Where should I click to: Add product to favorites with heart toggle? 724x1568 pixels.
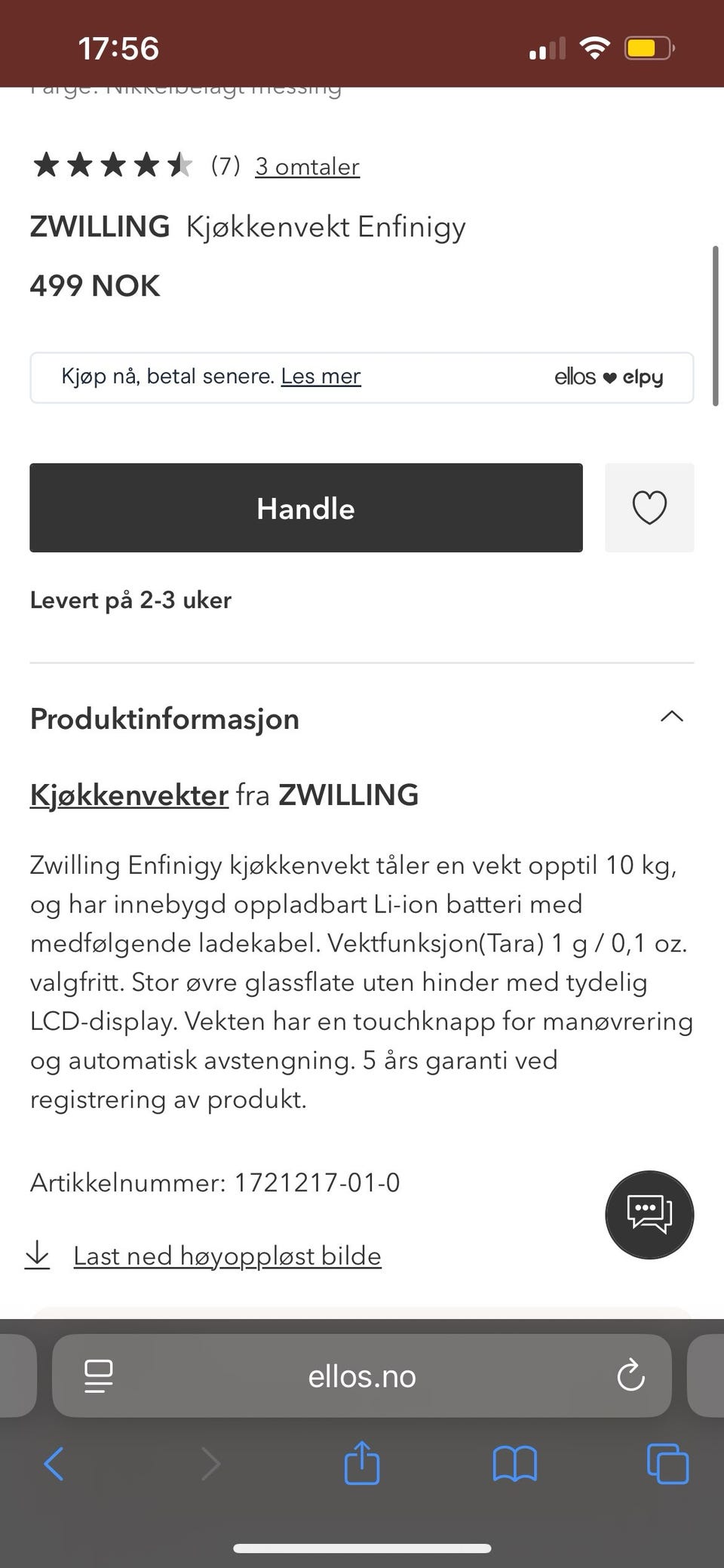[649, 508]
